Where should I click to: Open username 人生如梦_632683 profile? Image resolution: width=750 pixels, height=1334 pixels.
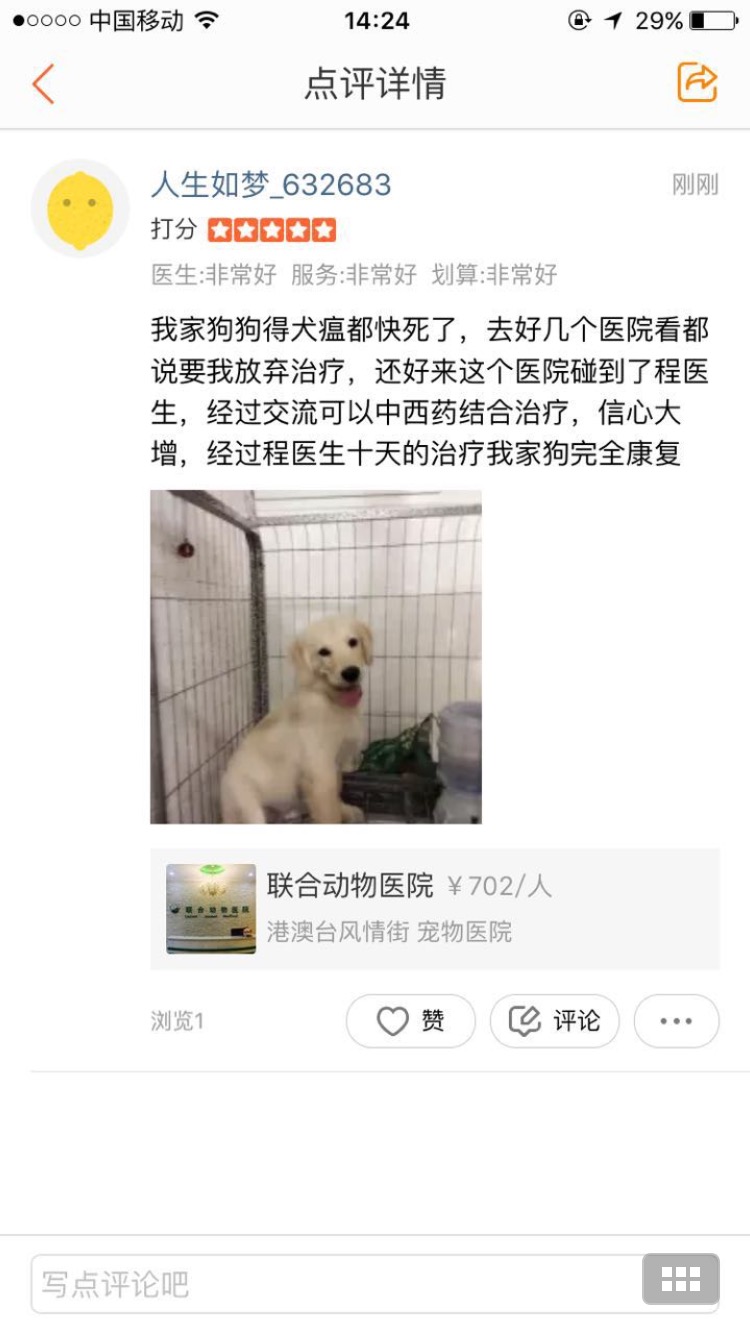271,185
